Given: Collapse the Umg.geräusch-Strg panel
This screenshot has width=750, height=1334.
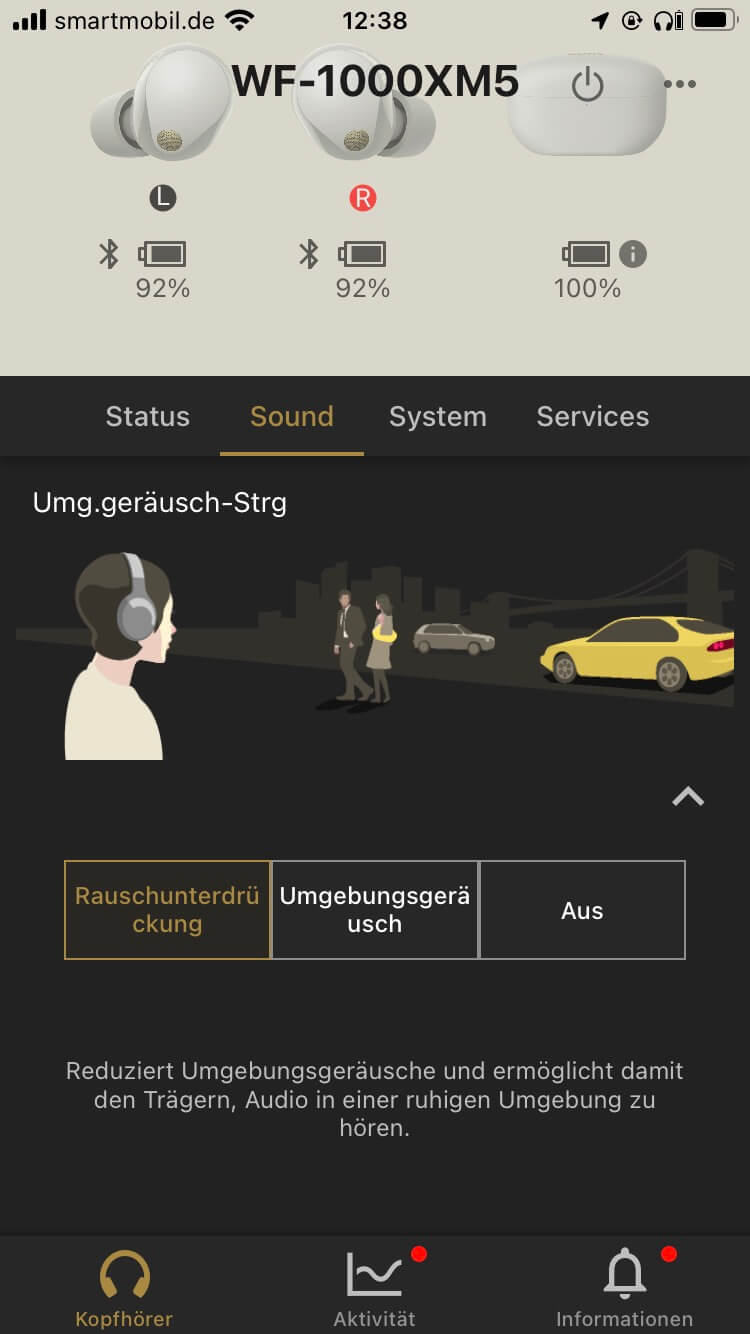Looking at the screenshot, I should coord(688,797).
